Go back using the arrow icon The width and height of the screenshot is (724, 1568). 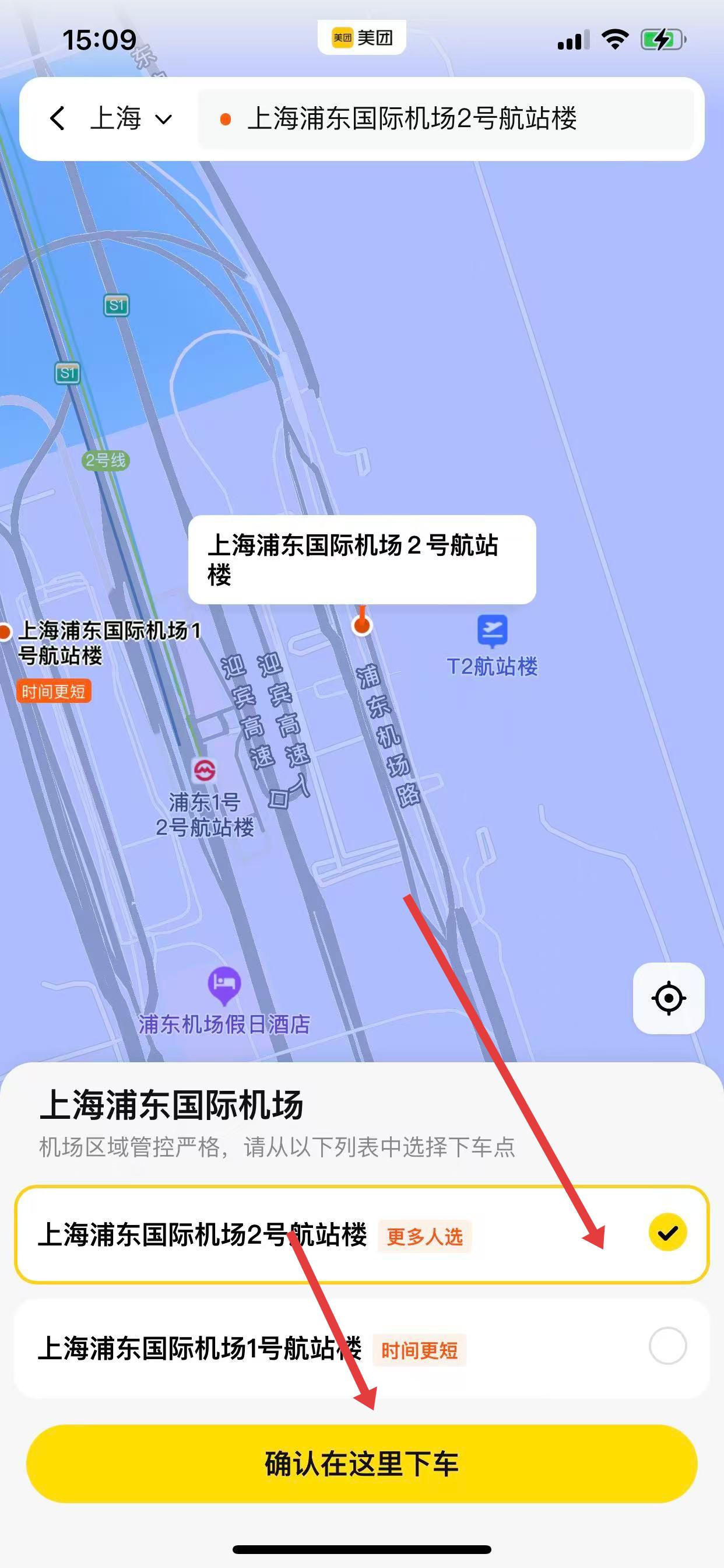click(57, 118)
